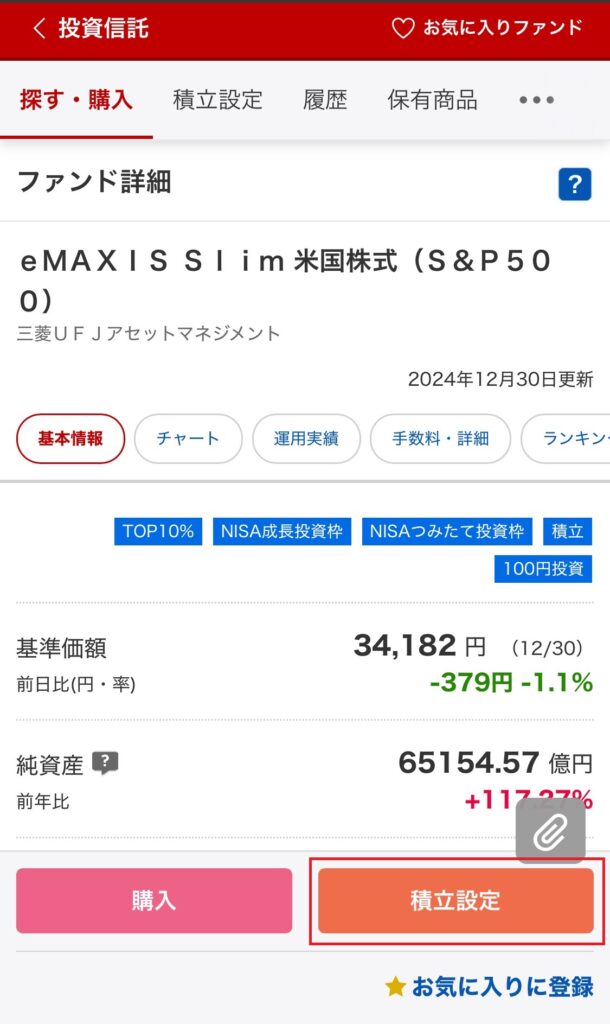
Task: Open お気に入りファンド list
Action: [x=486, y=29]
